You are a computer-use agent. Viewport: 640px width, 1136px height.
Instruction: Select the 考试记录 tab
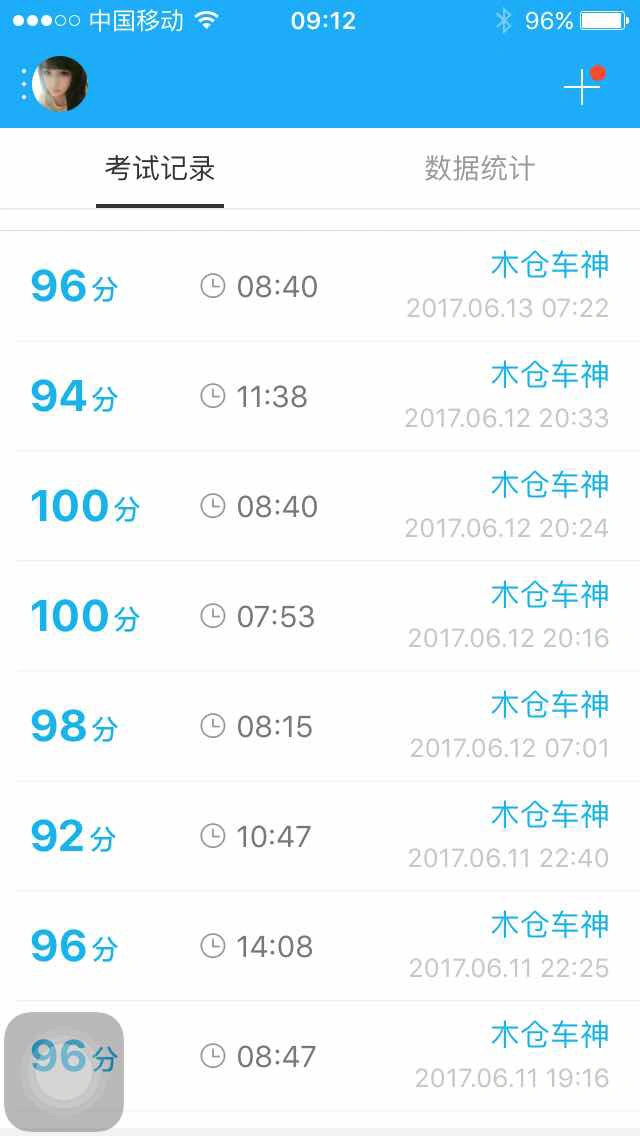point(159,169)
